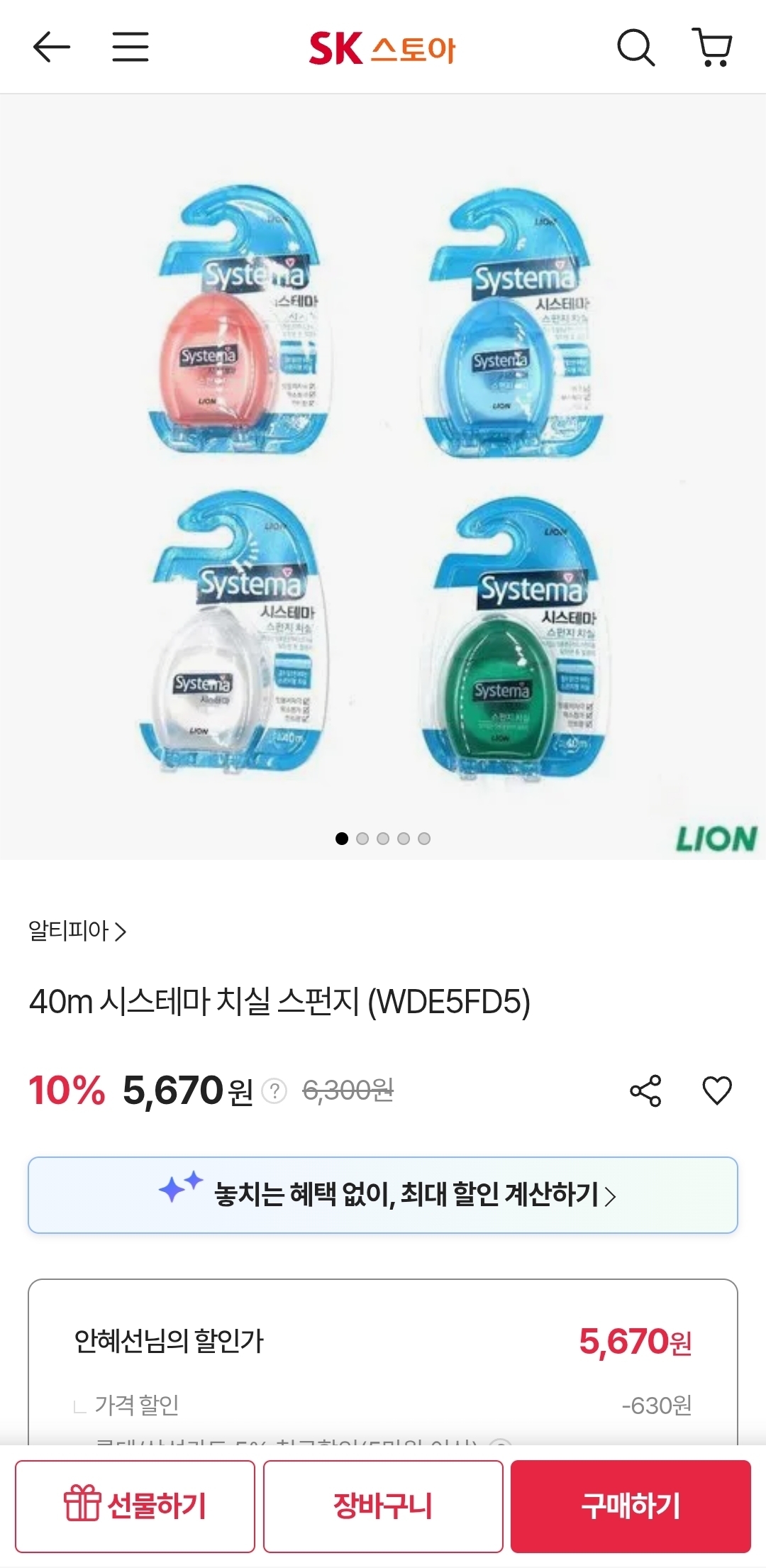This screenshot has height=1568, width=766.
Task: Tap the SK 스토아 logo
Action: click(383, 48)
